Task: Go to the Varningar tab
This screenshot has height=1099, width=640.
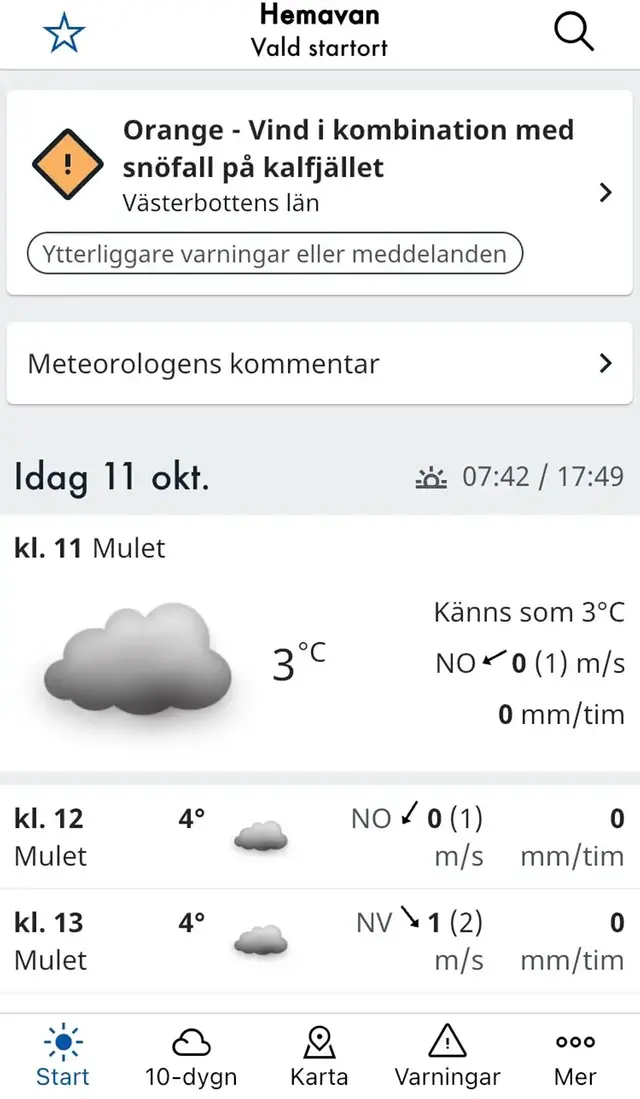Action: click(447, 1057)
